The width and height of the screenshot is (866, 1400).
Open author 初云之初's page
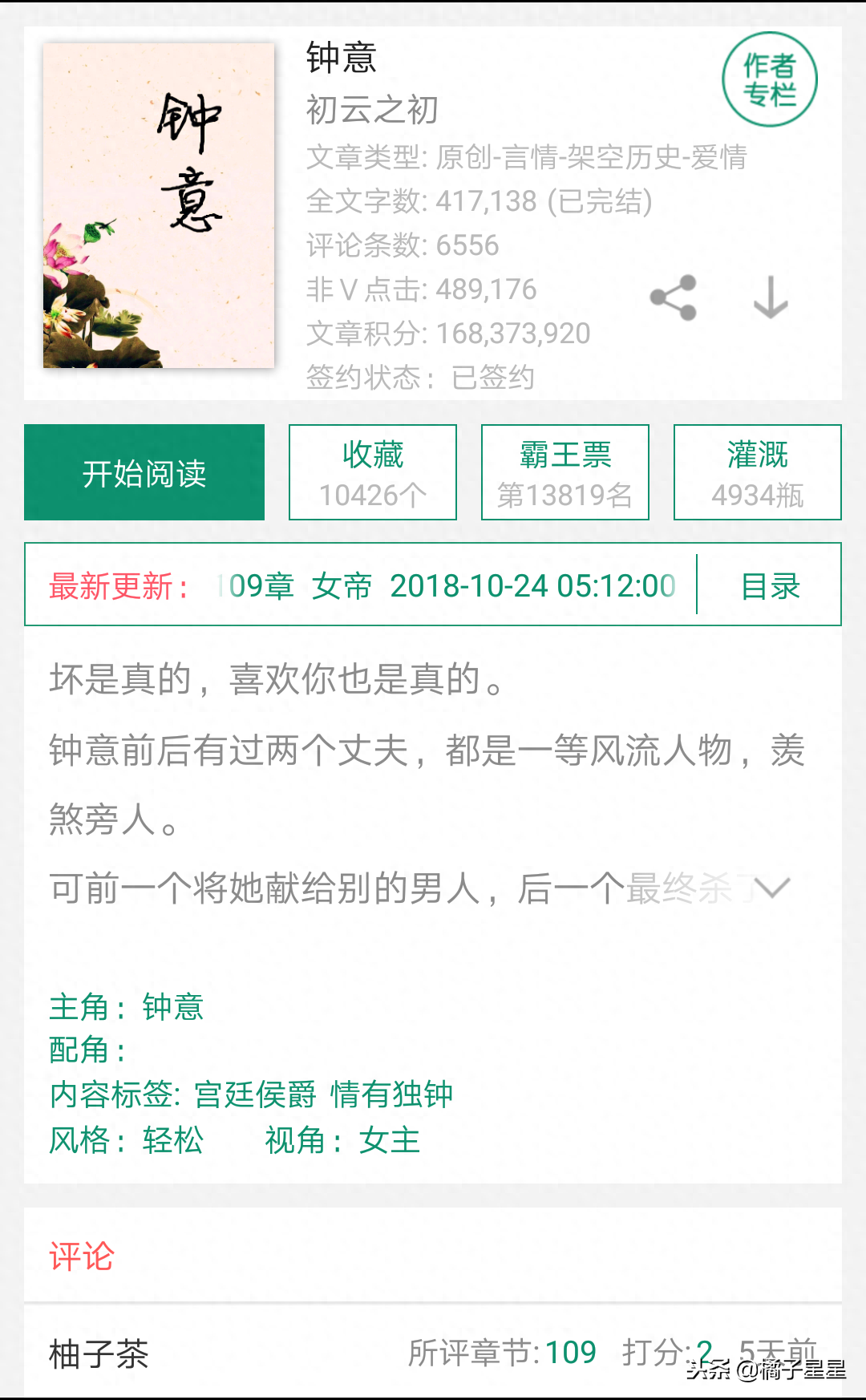point(372,110)
